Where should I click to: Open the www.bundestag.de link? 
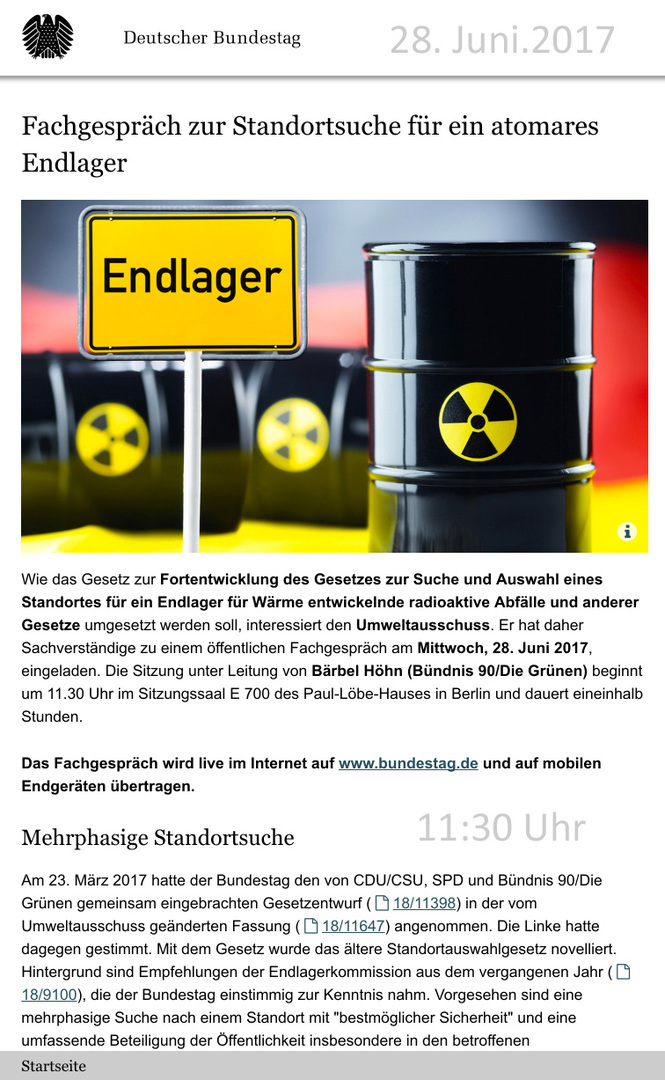pyautogui.click(x=408, y=763)
